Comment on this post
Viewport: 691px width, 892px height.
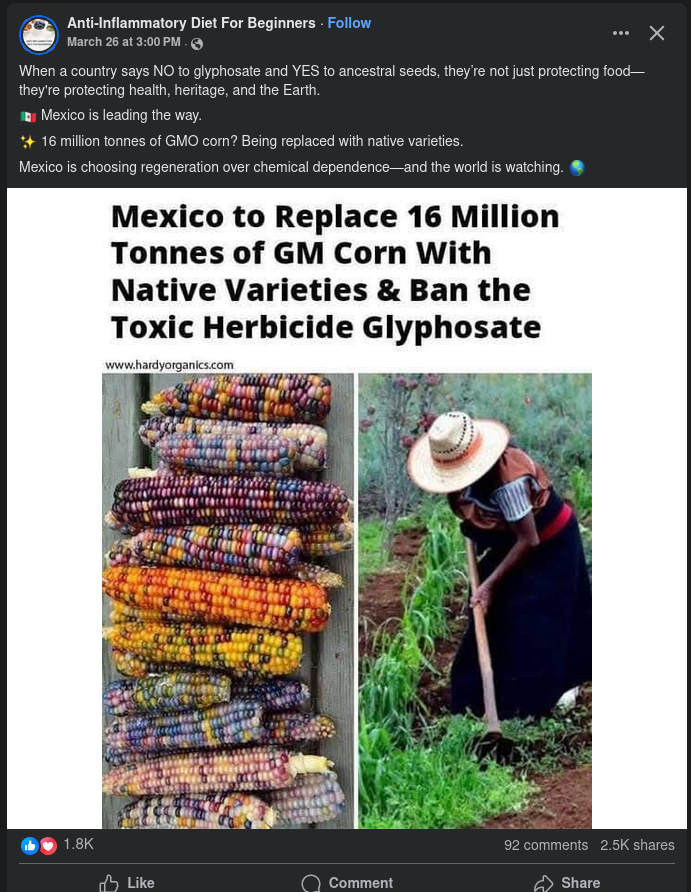click(x=347, y=882)
